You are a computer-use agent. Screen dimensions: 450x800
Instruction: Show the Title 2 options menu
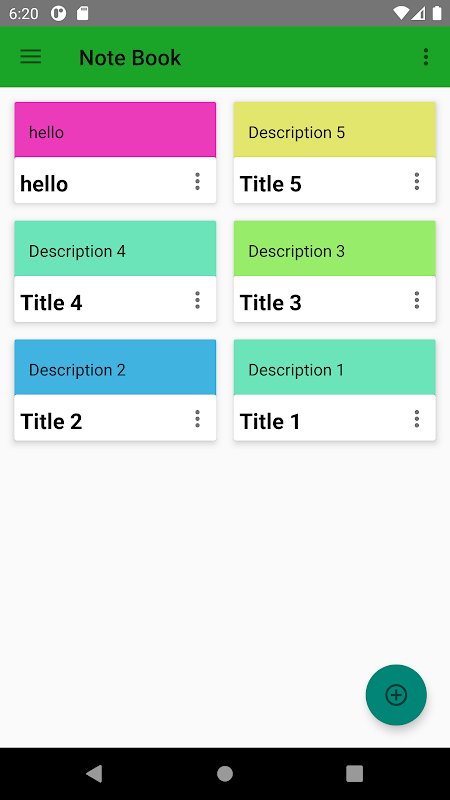(197, 419)
